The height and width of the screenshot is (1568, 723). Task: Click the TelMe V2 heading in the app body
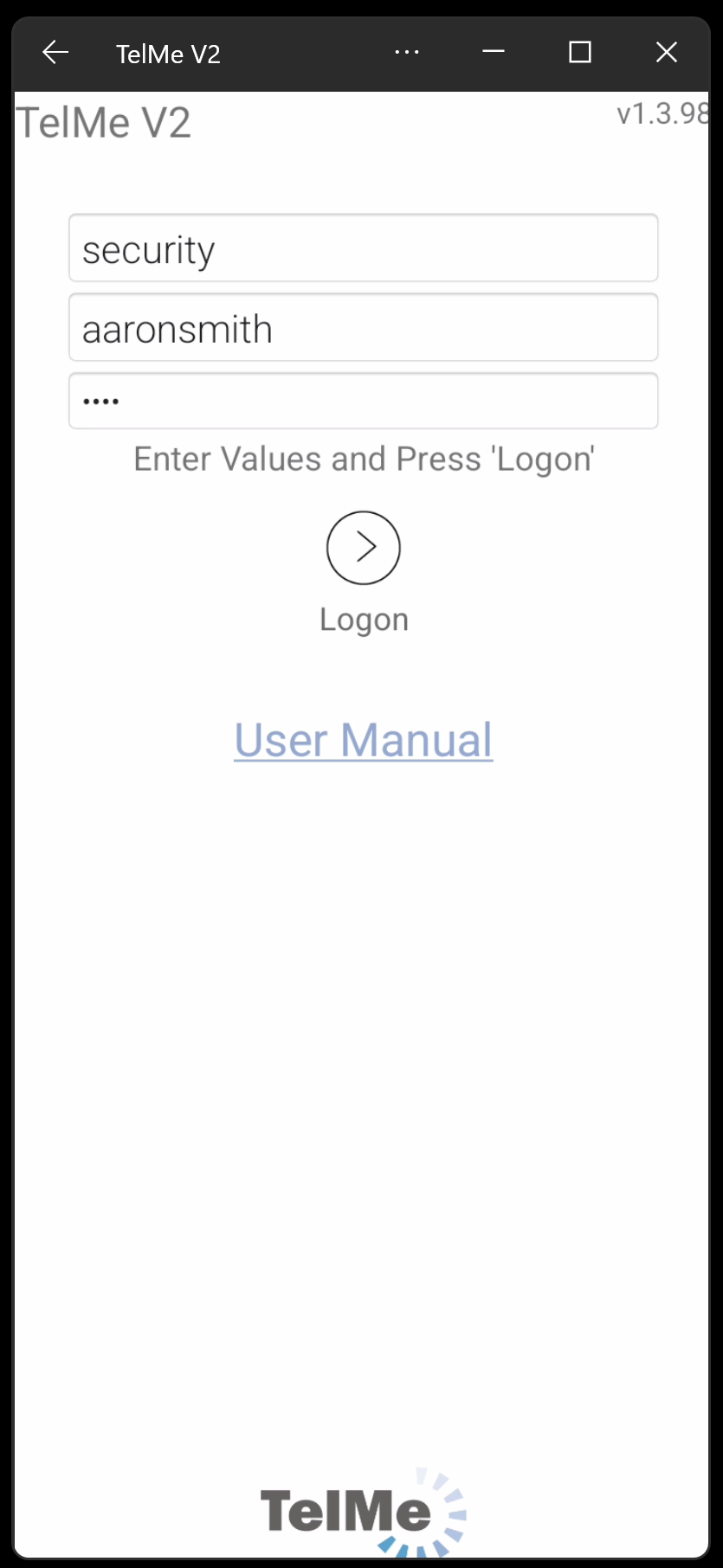pos(102,121)
